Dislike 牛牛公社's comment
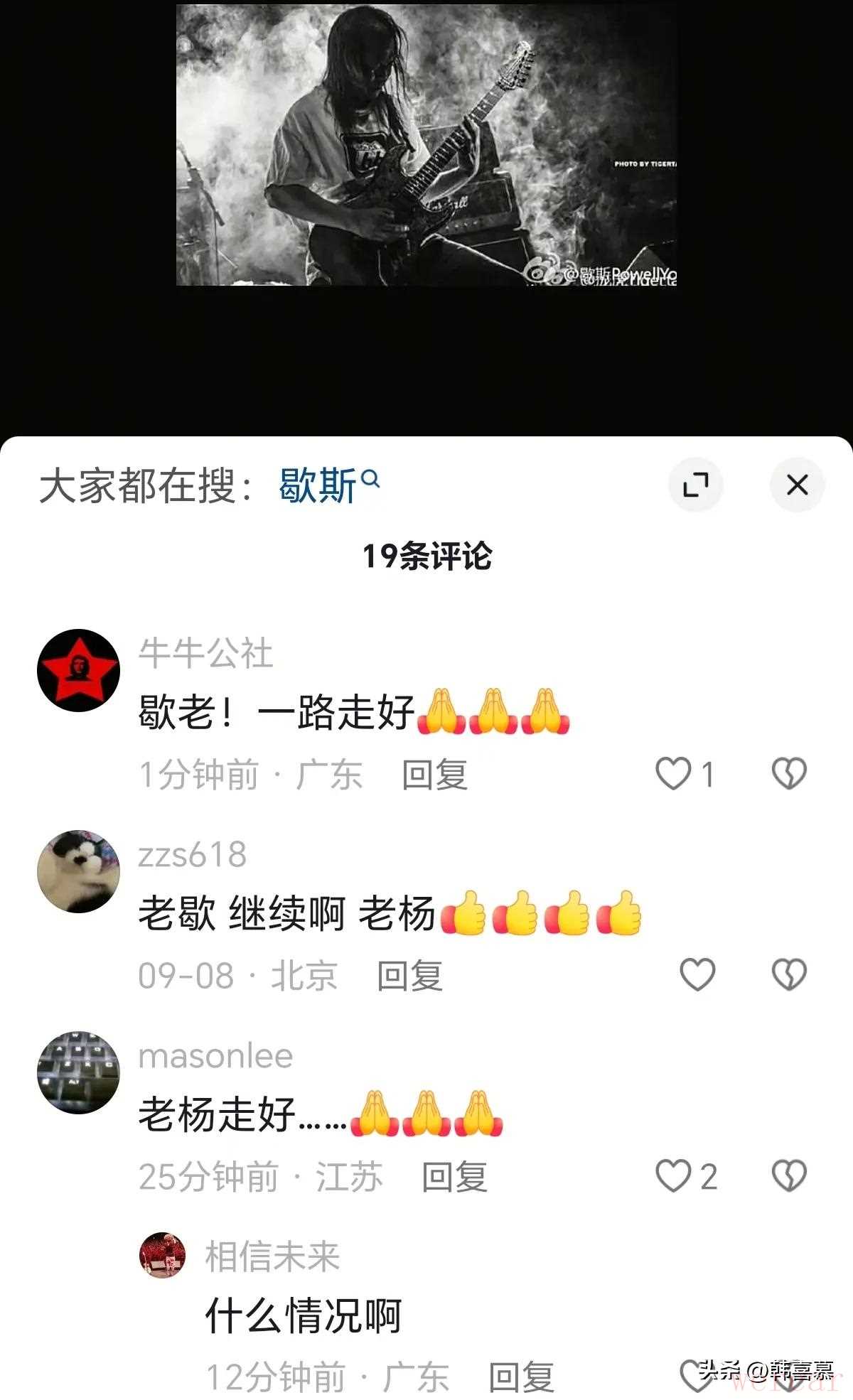 pos(789,774)
